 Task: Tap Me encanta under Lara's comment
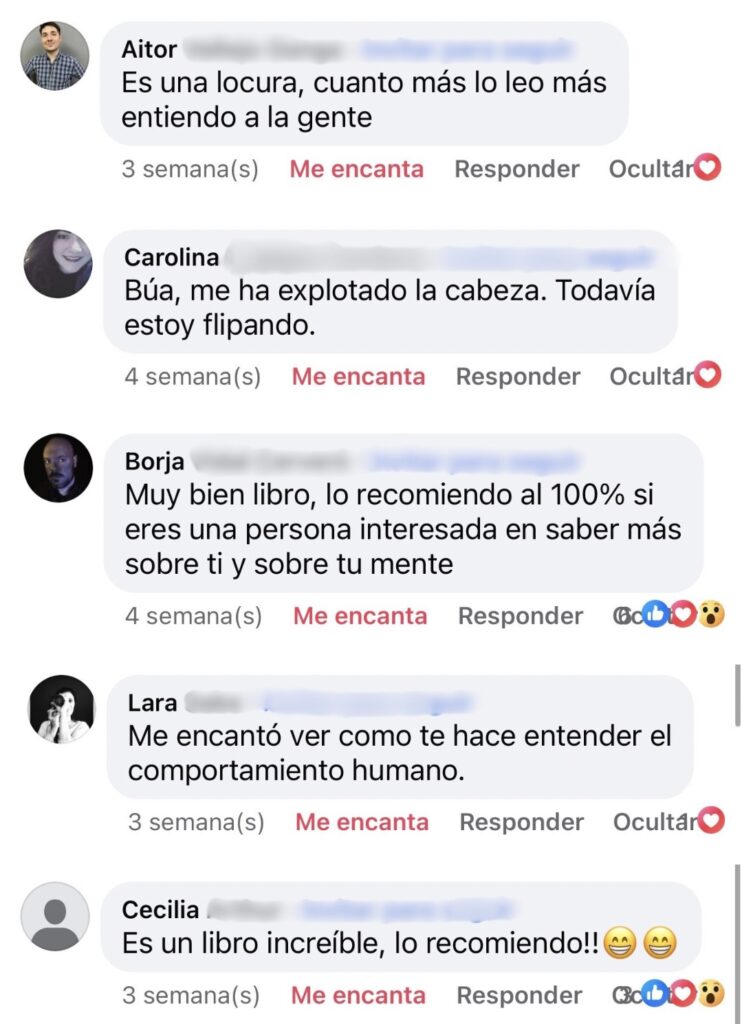click(361, 822)
